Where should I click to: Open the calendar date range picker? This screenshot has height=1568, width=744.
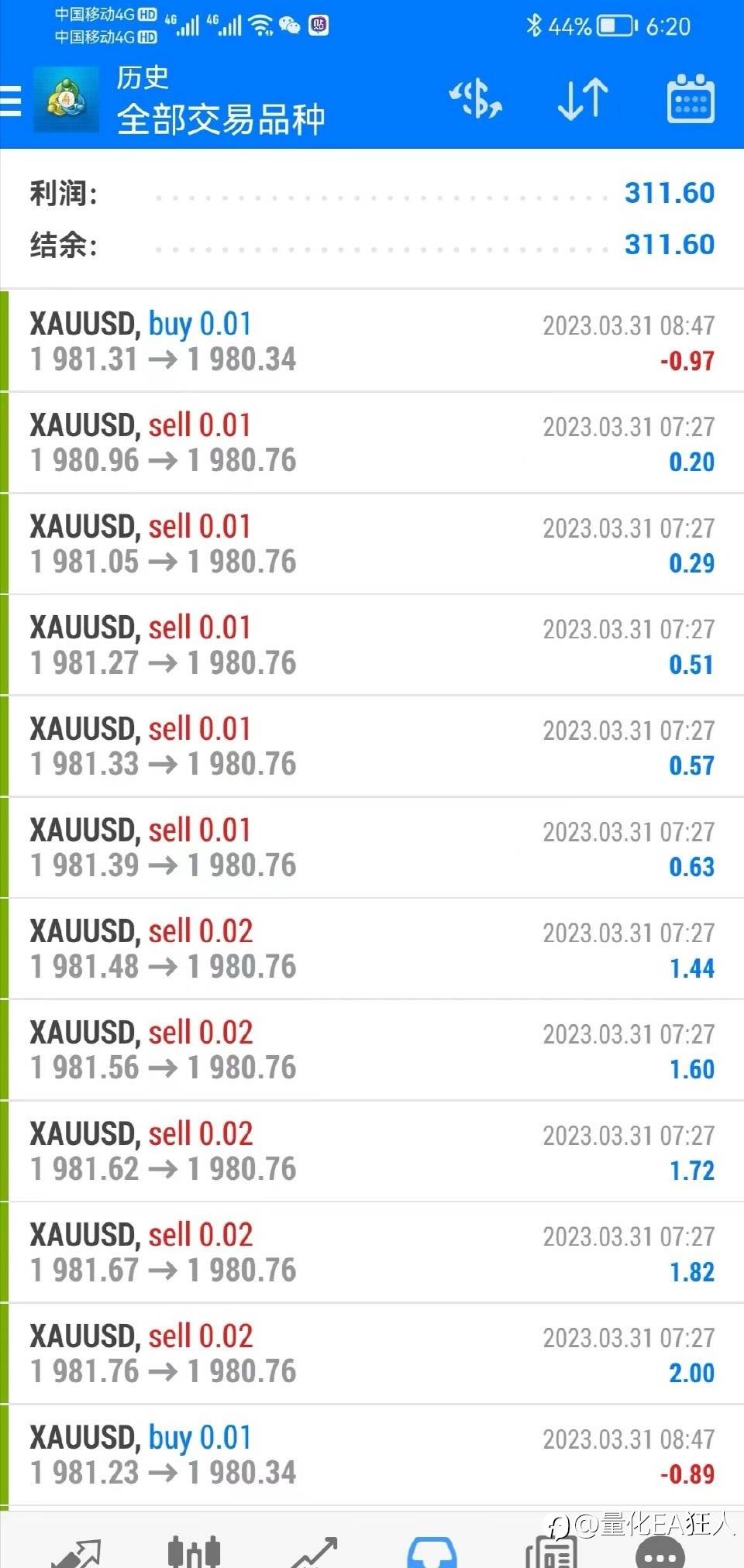691,99
